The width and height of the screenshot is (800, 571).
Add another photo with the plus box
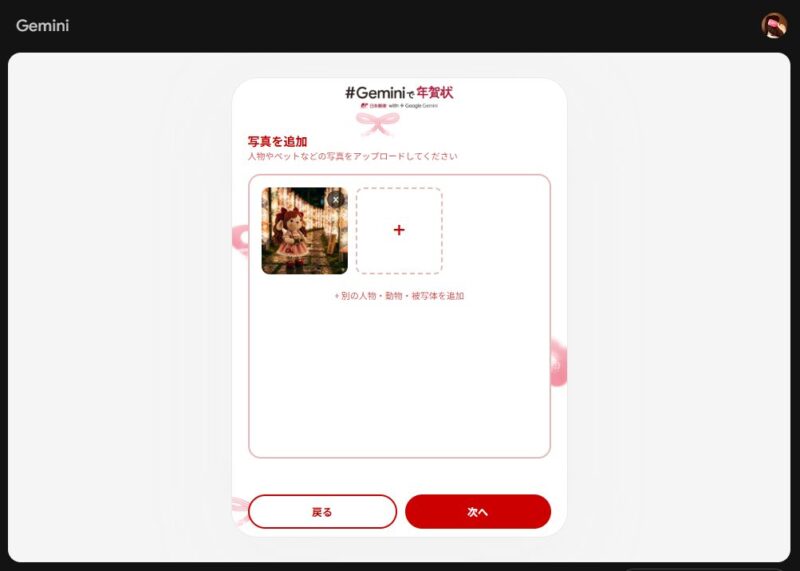(399, 230)
